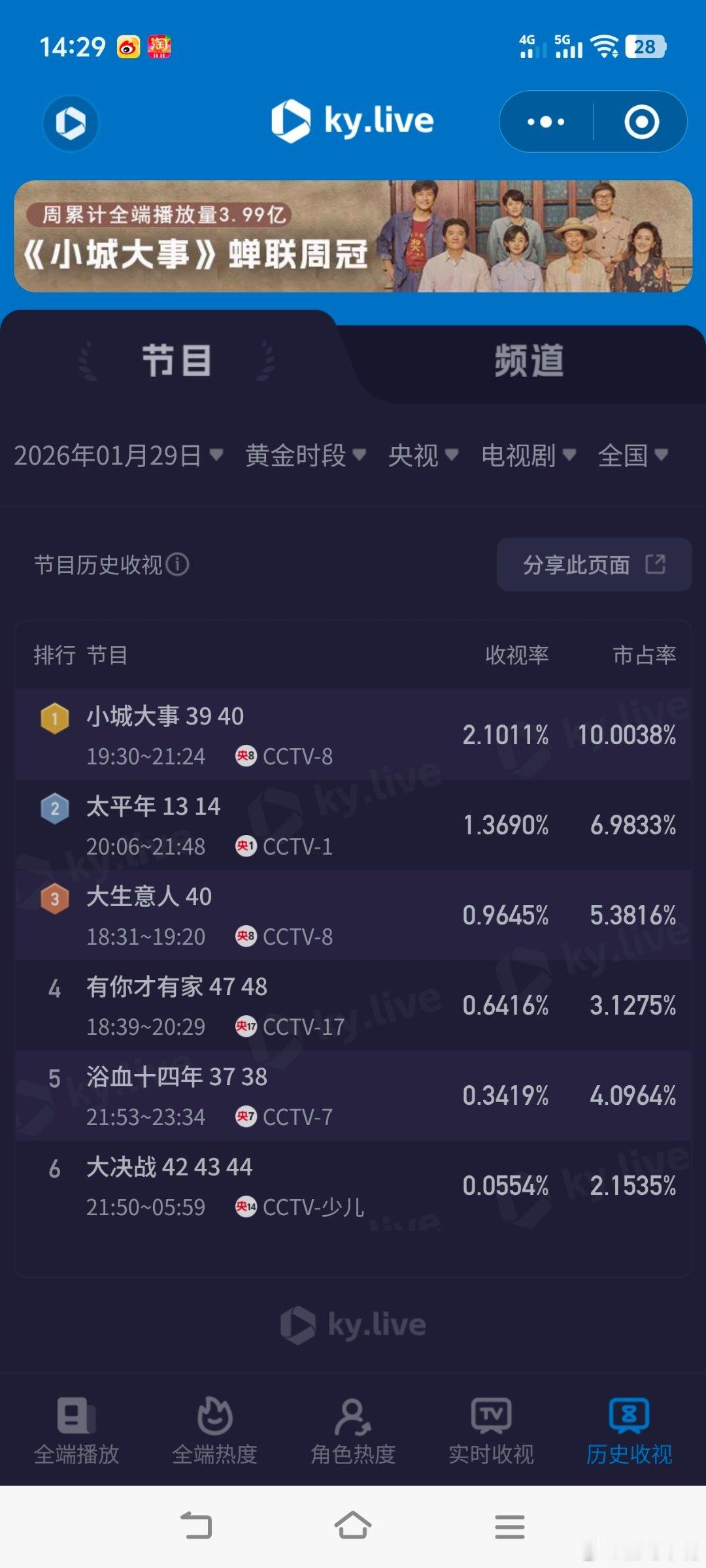Select the 太平年 13 14 list entry
This screenshot has height=1568, width=706.
(353, 825)
